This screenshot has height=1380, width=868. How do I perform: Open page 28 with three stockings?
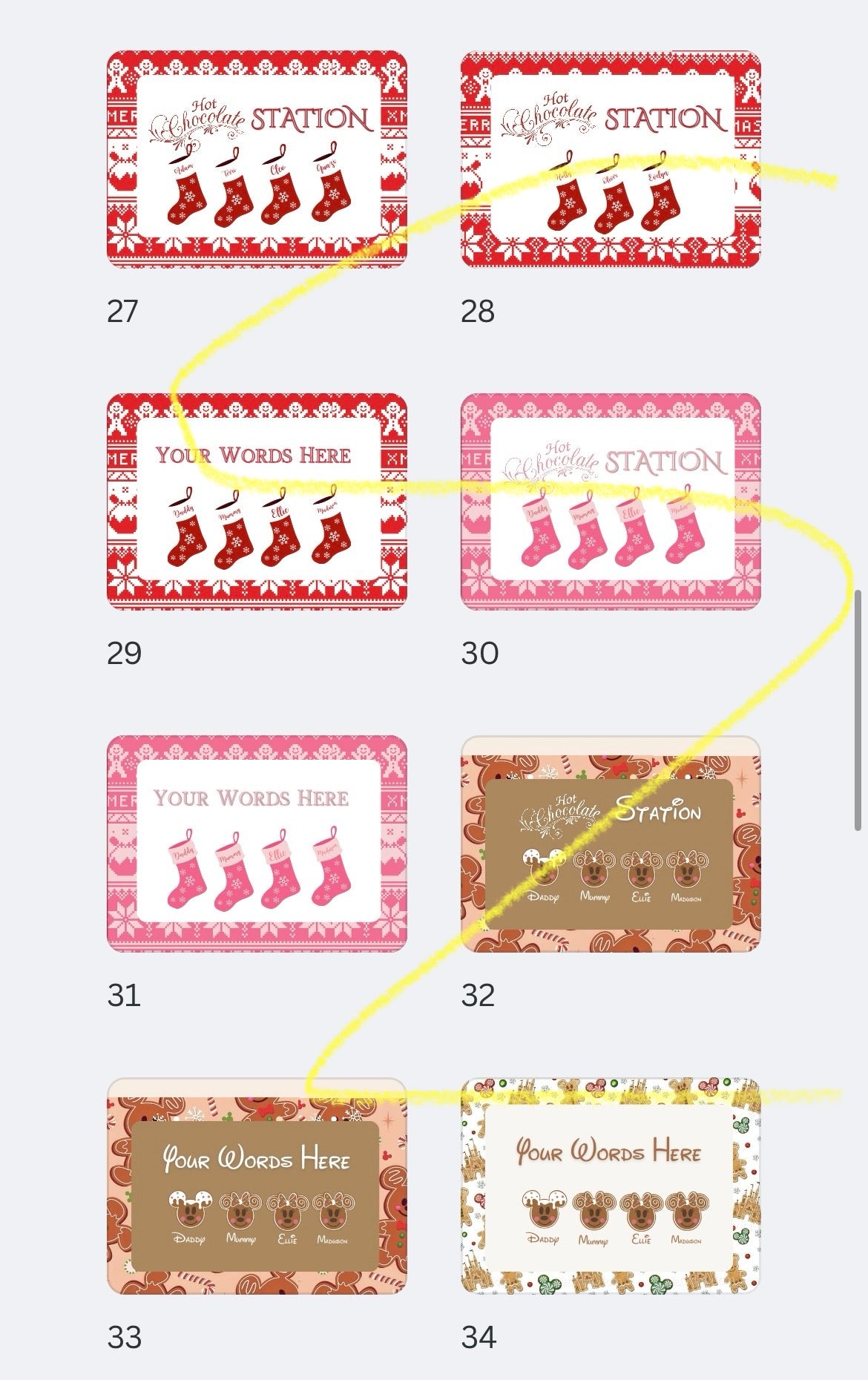click(611, 160)
